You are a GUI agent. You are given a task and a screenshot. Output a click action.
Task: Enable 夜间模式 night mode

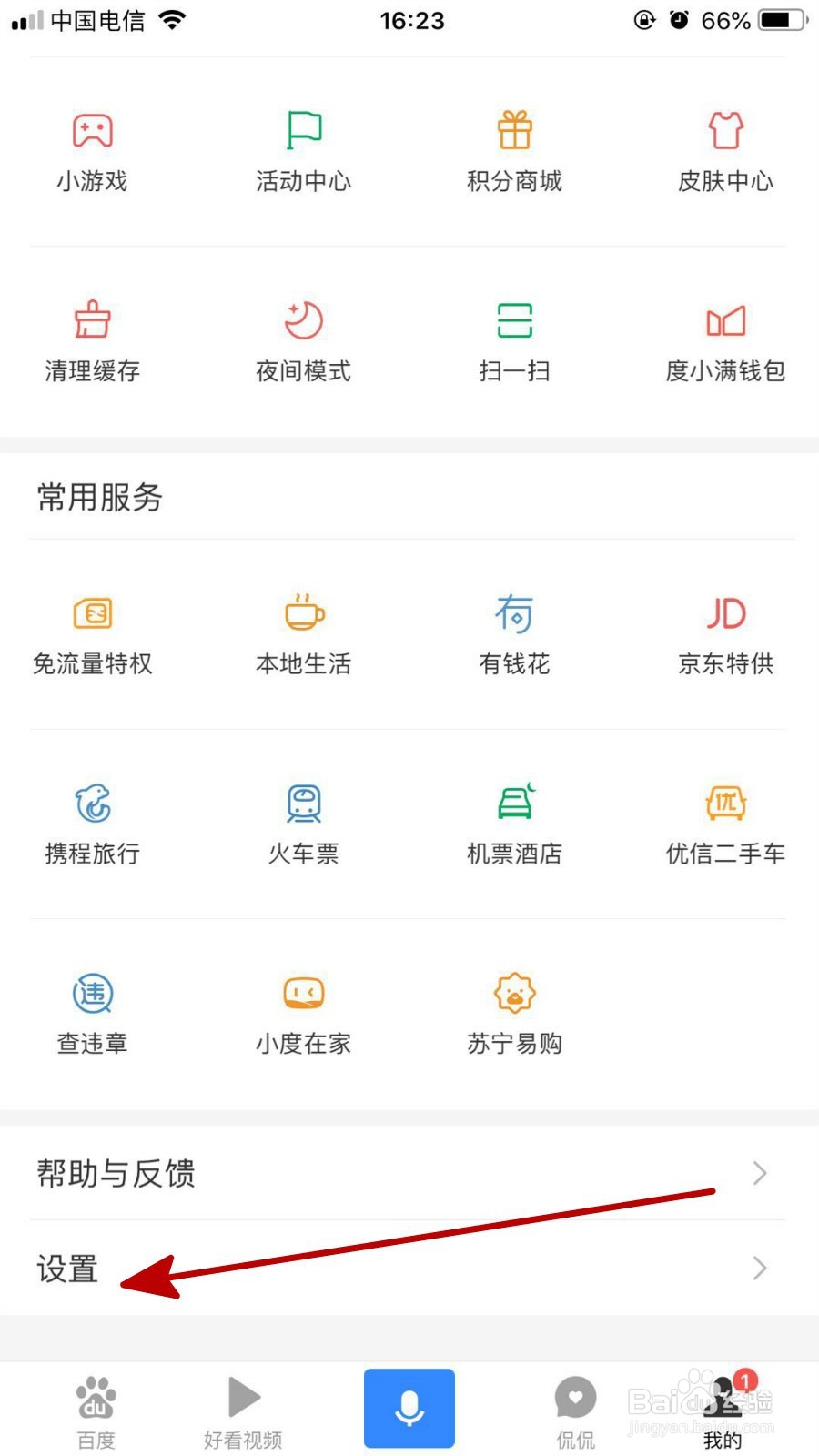303,341
